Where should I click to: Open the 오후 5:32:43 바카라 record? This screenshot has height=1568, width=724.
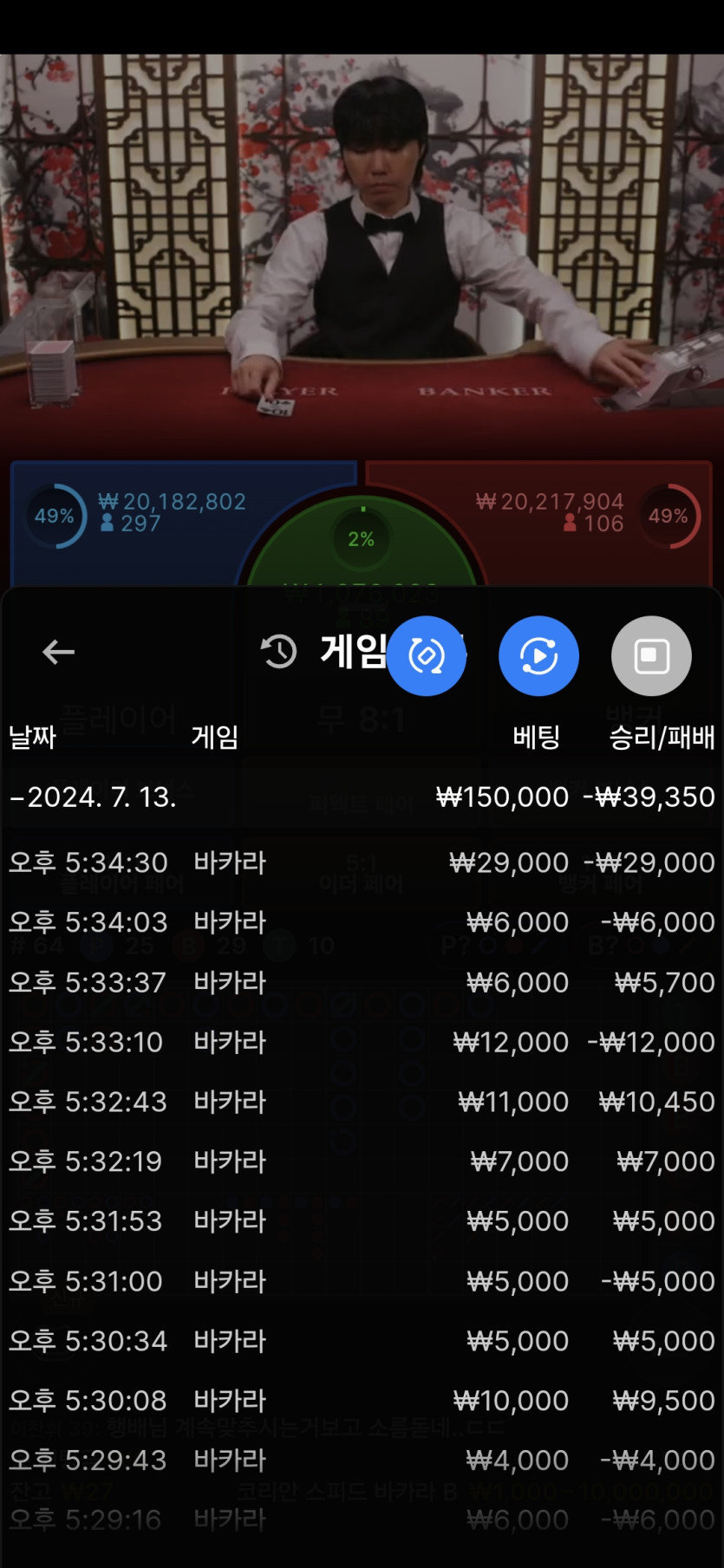(x=361, y=1102)
